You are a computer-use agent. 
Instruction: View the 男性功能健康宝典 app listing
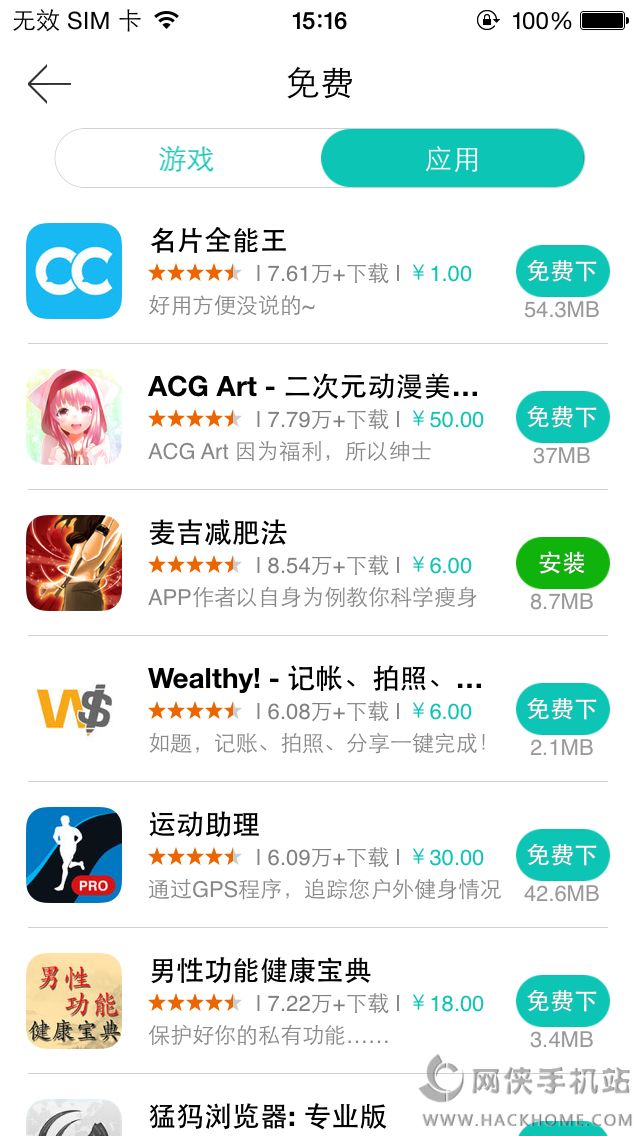coord(260,971)
